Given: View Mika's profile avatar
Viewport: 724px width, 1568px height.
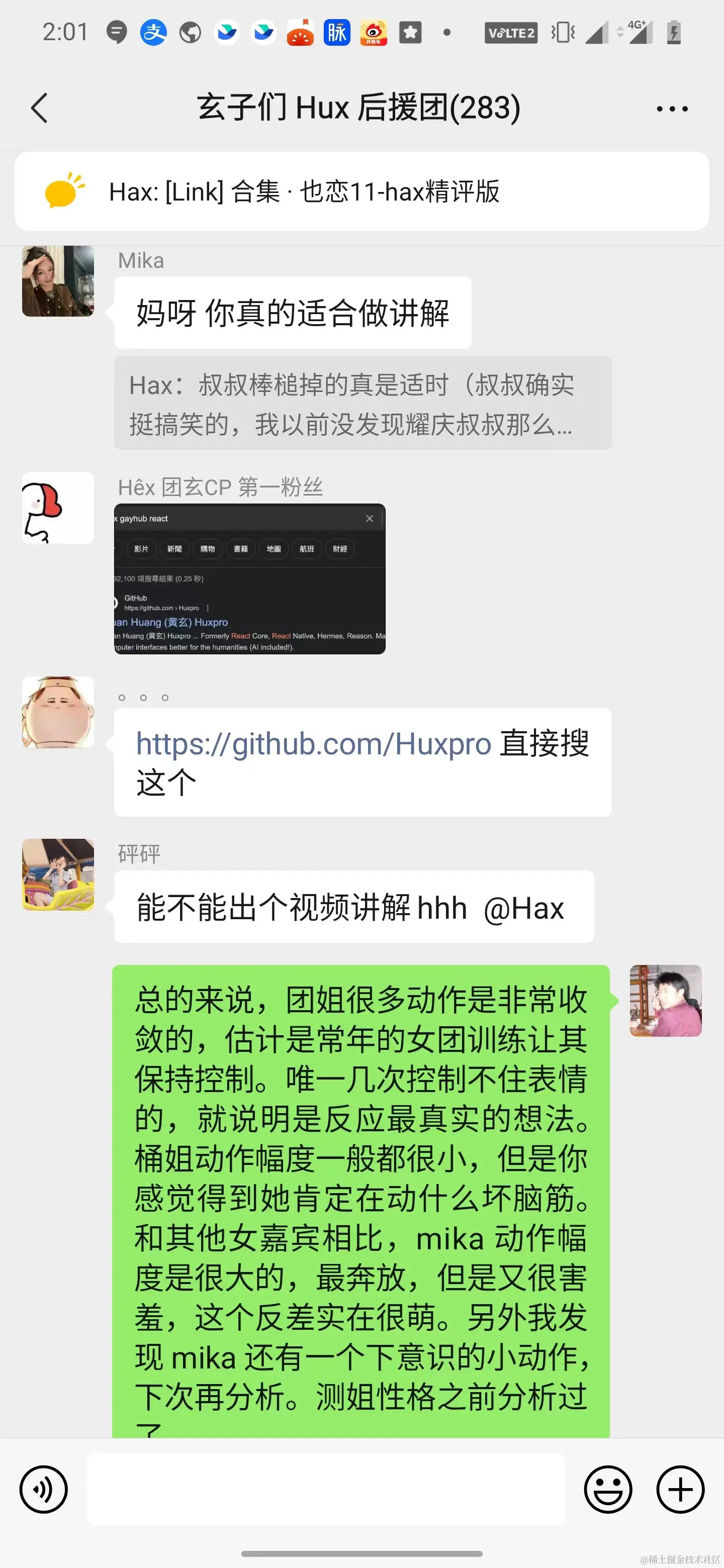Looking at the screenshot, I should coord(58,280).
